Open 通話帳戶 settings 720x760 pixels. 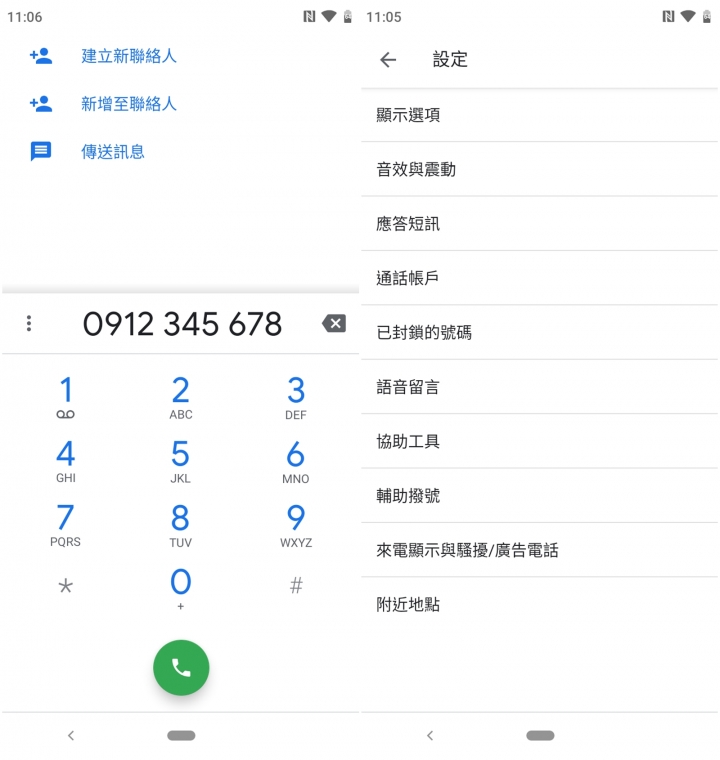pos(408,278)
